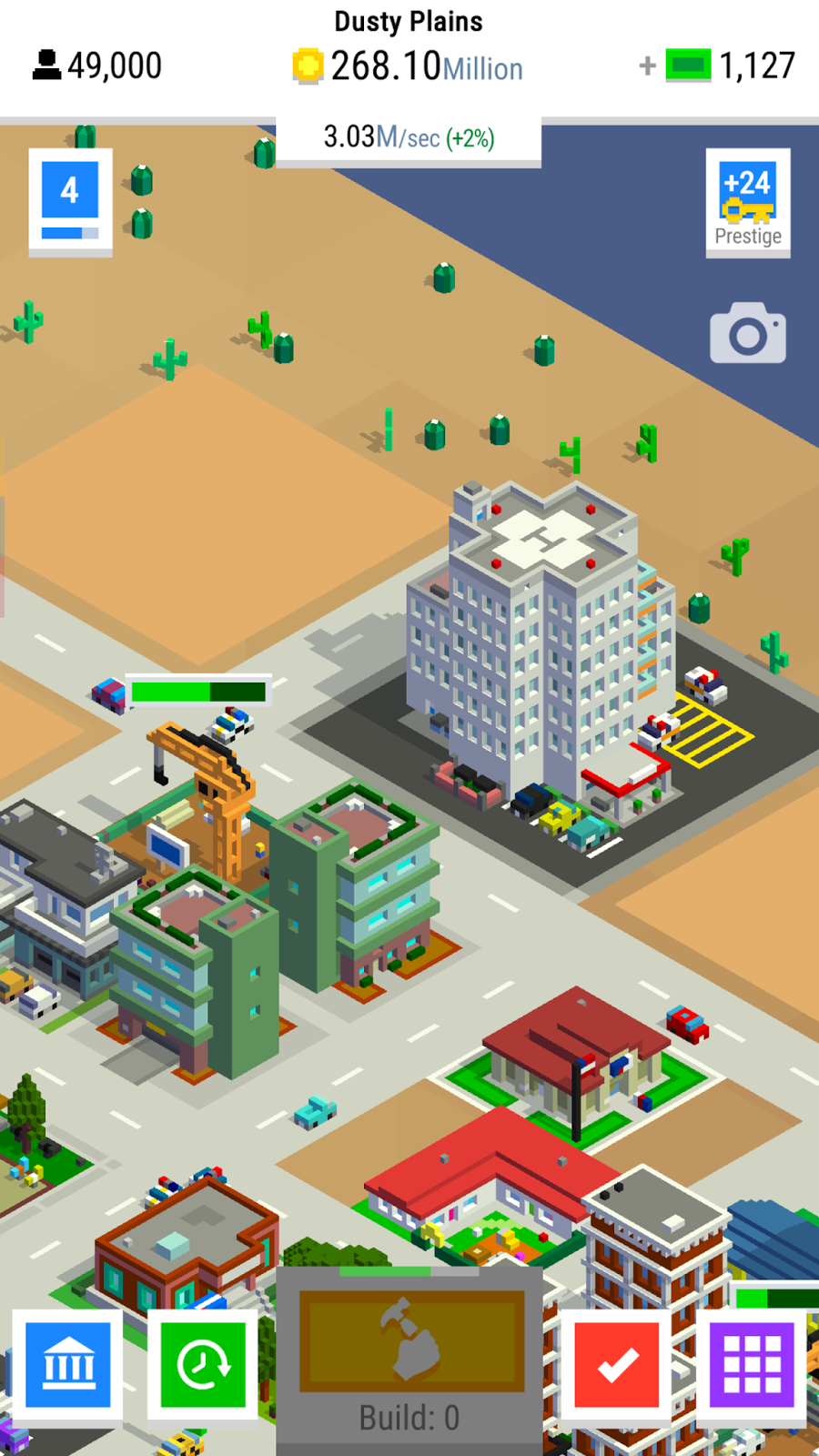Take a city photo with camera icon
The width and height of the screenshot is (819, 1456).
point(748,333)
